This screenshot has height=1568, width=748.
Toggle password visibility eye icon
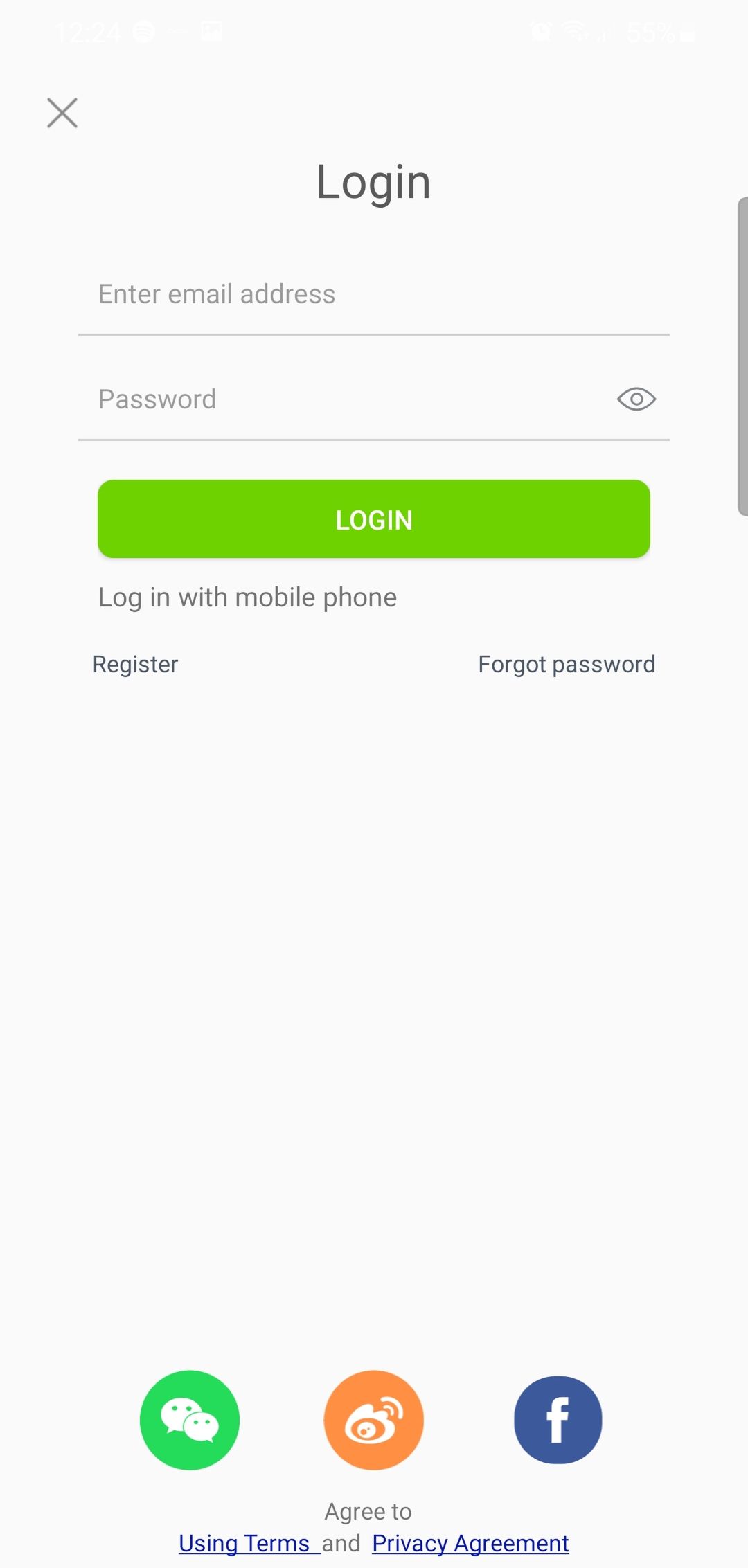click(x=636, y=399)
